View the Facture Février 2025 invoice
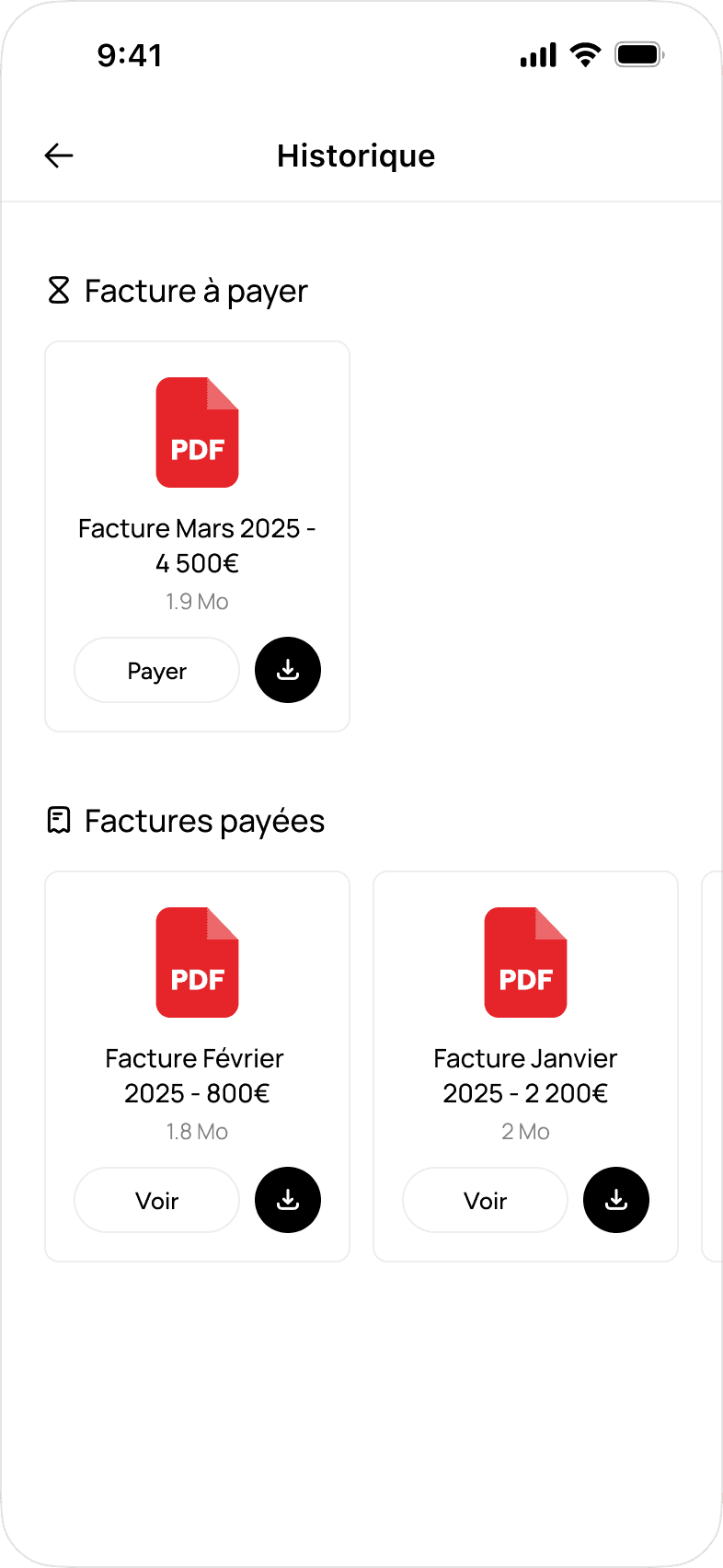 coord(156,1200)
